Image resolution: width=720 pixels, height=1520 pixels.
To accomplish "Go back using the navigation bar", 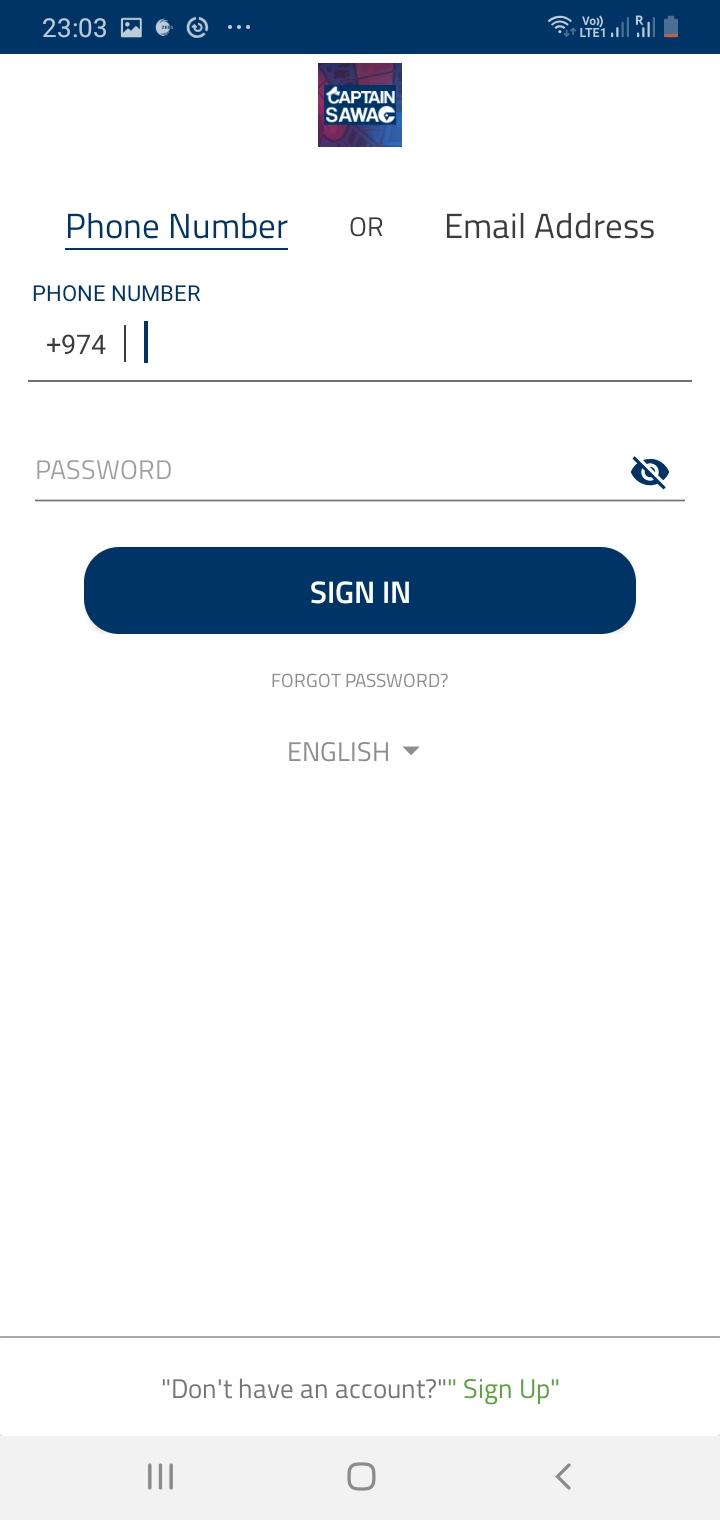I will tap(563, 1476).
